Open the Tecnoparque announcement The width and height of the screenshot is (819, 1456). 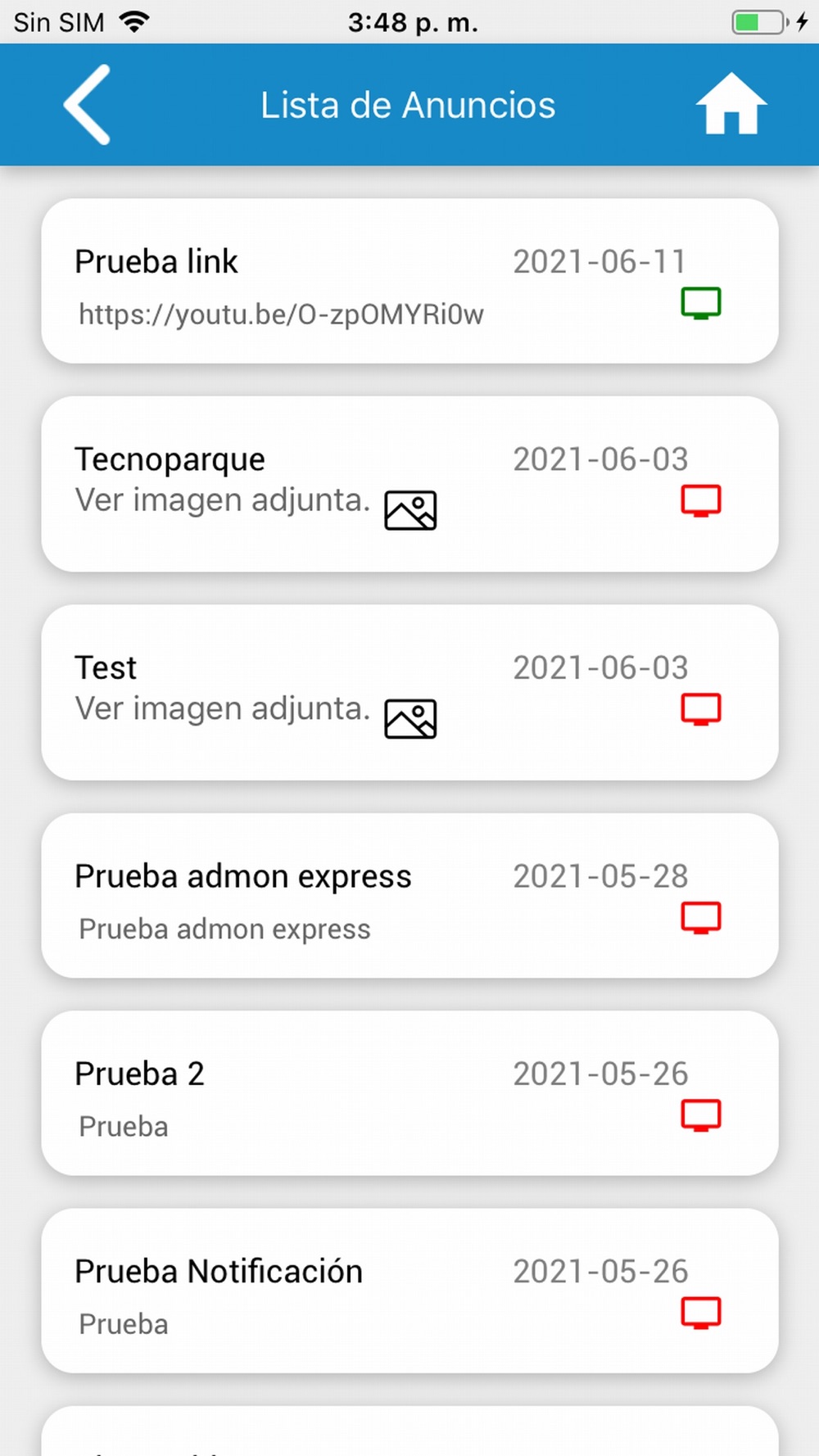click(x=409, y=484)
